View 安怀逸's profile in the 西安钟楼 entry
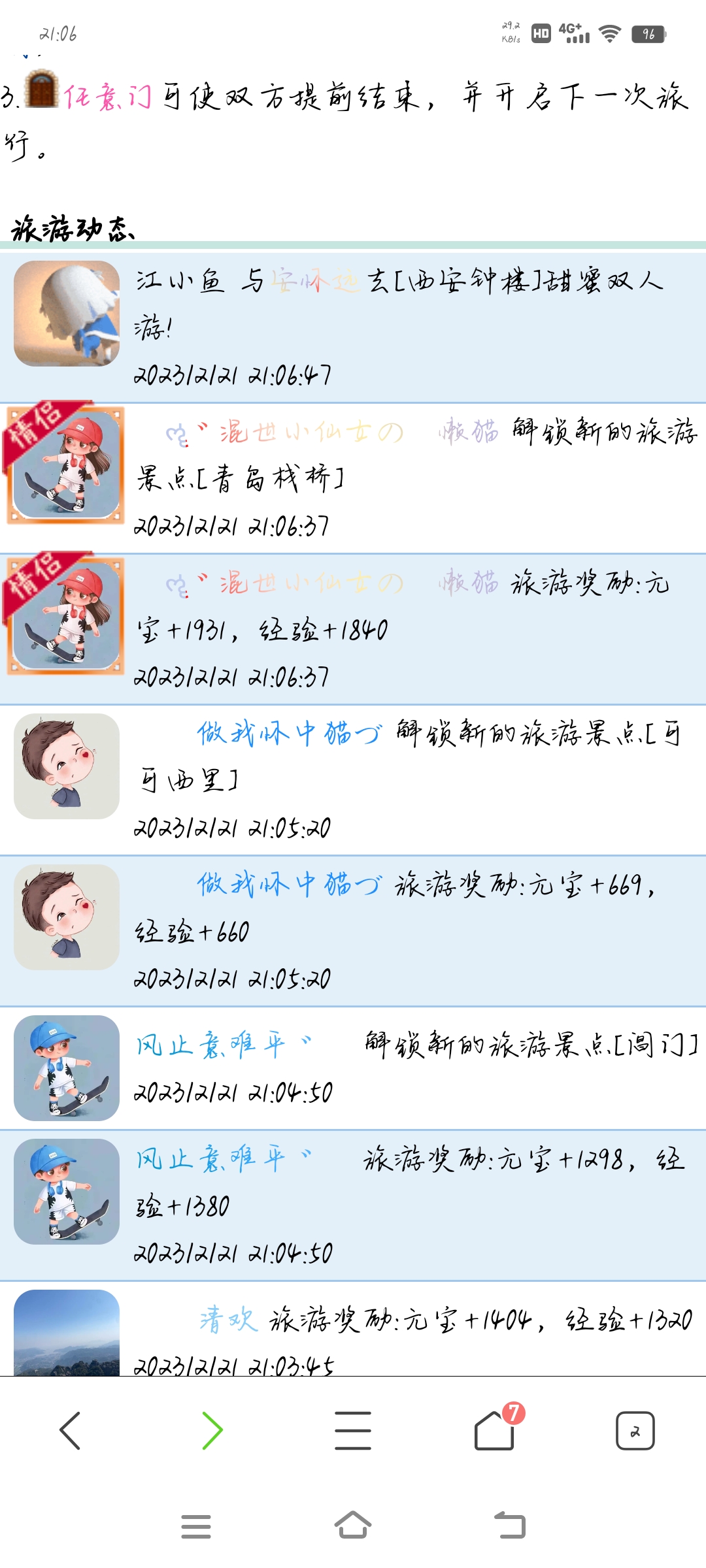Viewport: 706px width, 1568px height. click(315, 282)
